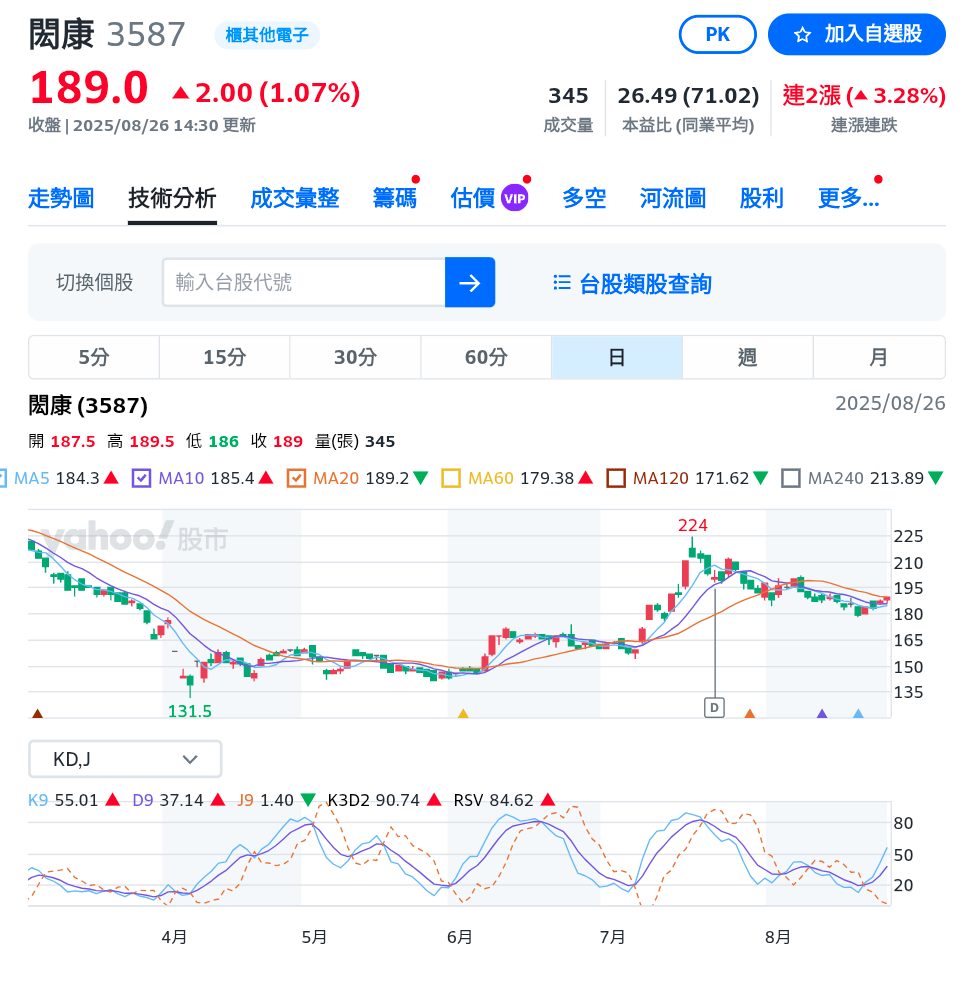Screen dimensions: 971x987
Task: Focus the 輸入台股代號 stock code field
Action: pyautogui.click(x=304, y=282)
